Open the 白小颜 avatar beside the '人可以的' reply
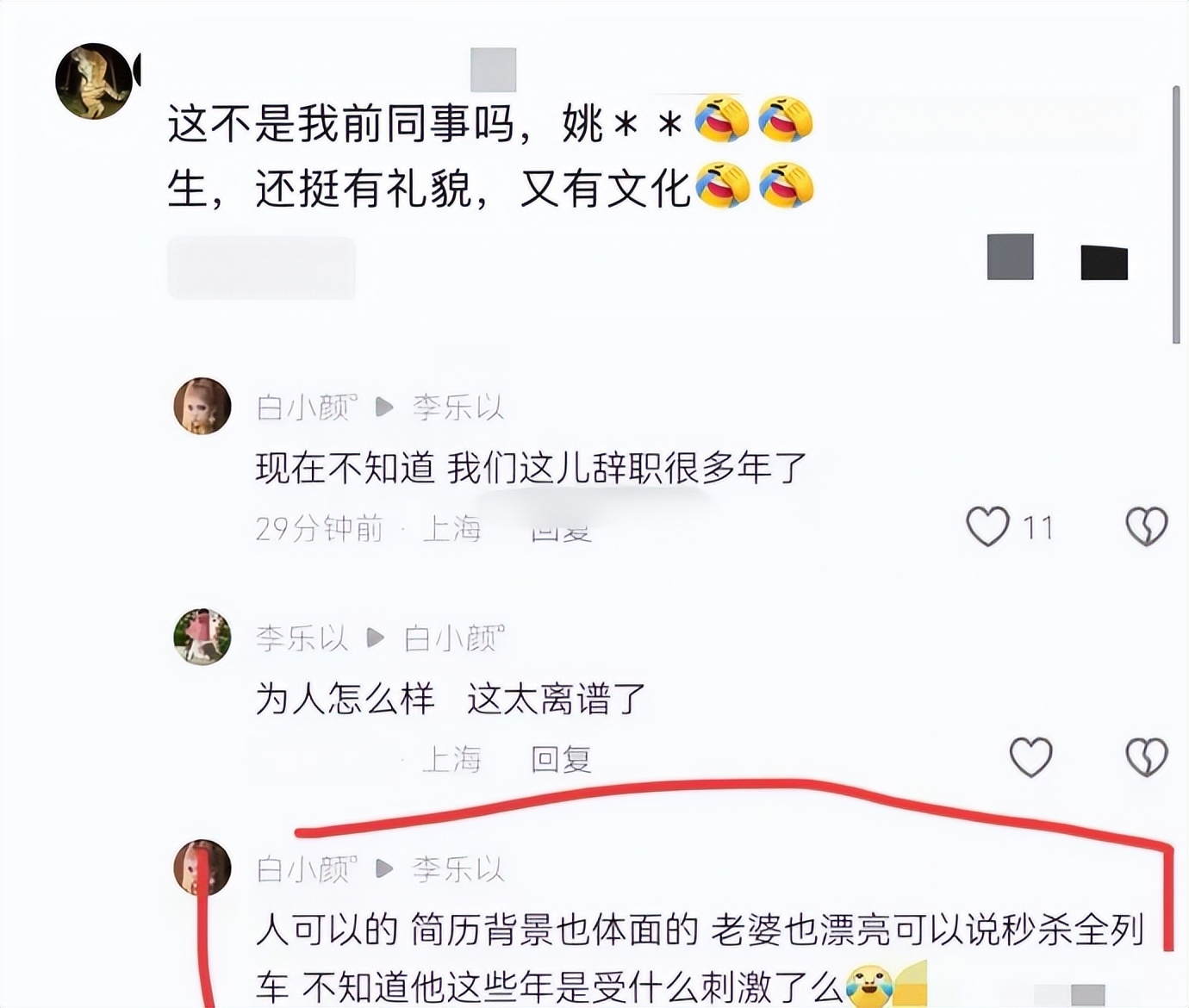Screen dimensions: 1189x1008 (202, 868)
